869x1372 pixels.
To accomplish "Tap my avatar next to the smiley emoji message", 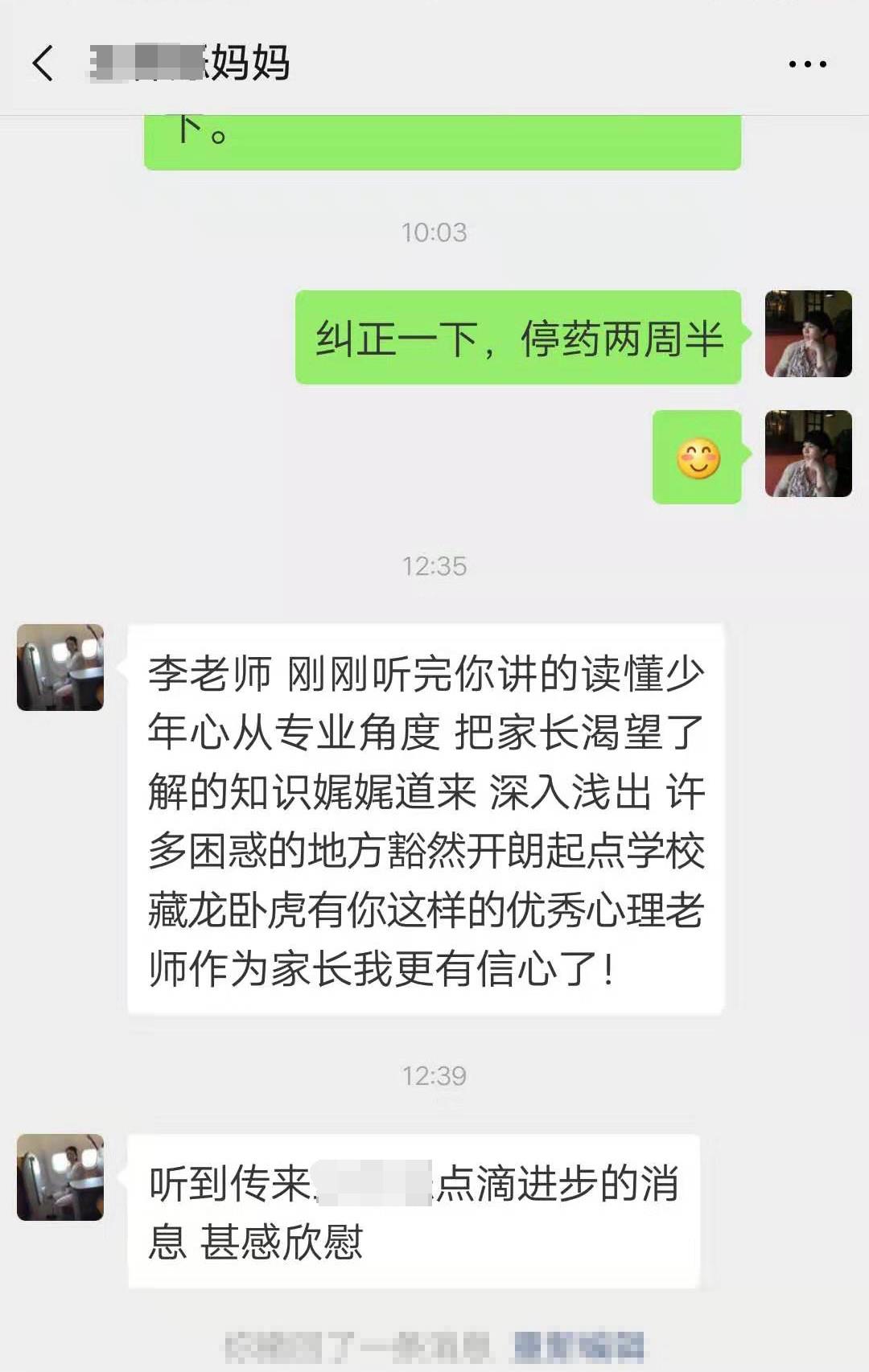I will [808, 454].
